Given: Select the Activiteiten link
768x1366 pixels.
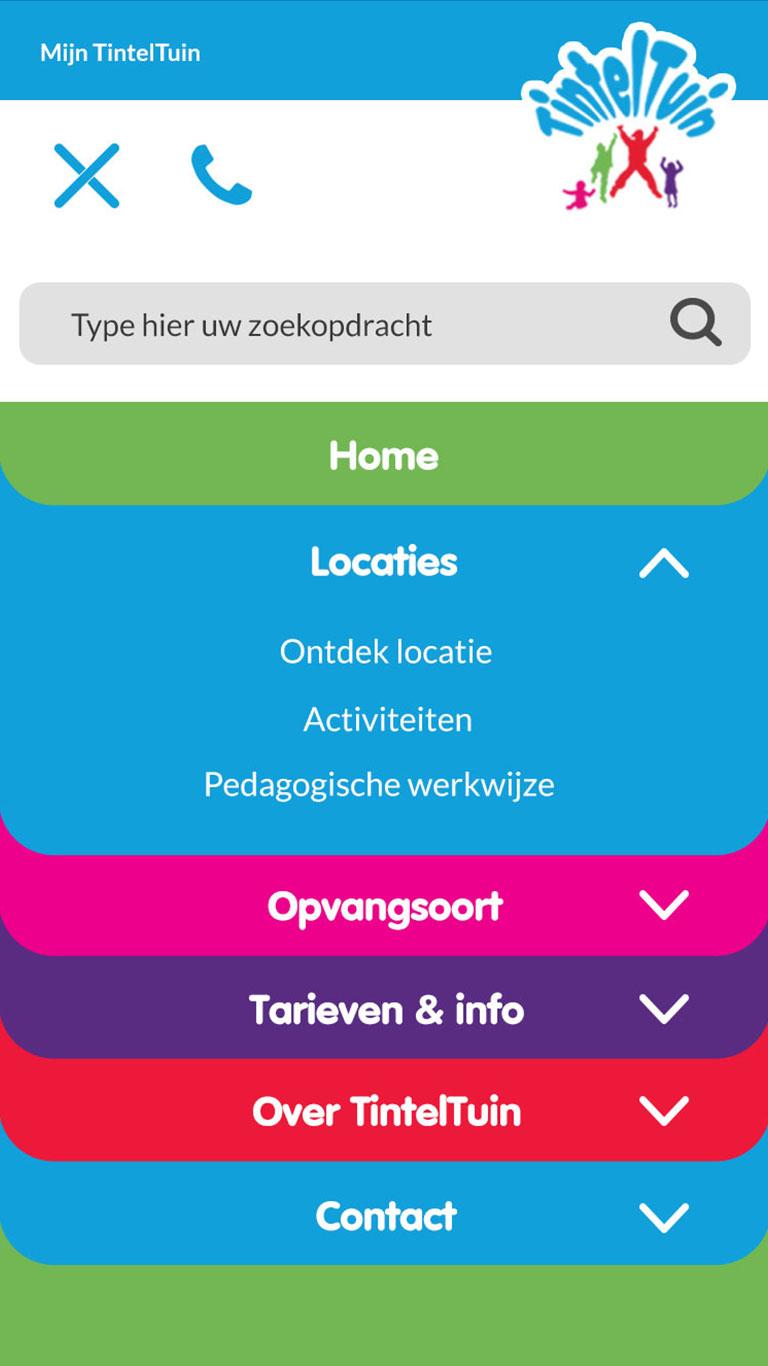Looking at the screenshot, I should click(387, 720).
